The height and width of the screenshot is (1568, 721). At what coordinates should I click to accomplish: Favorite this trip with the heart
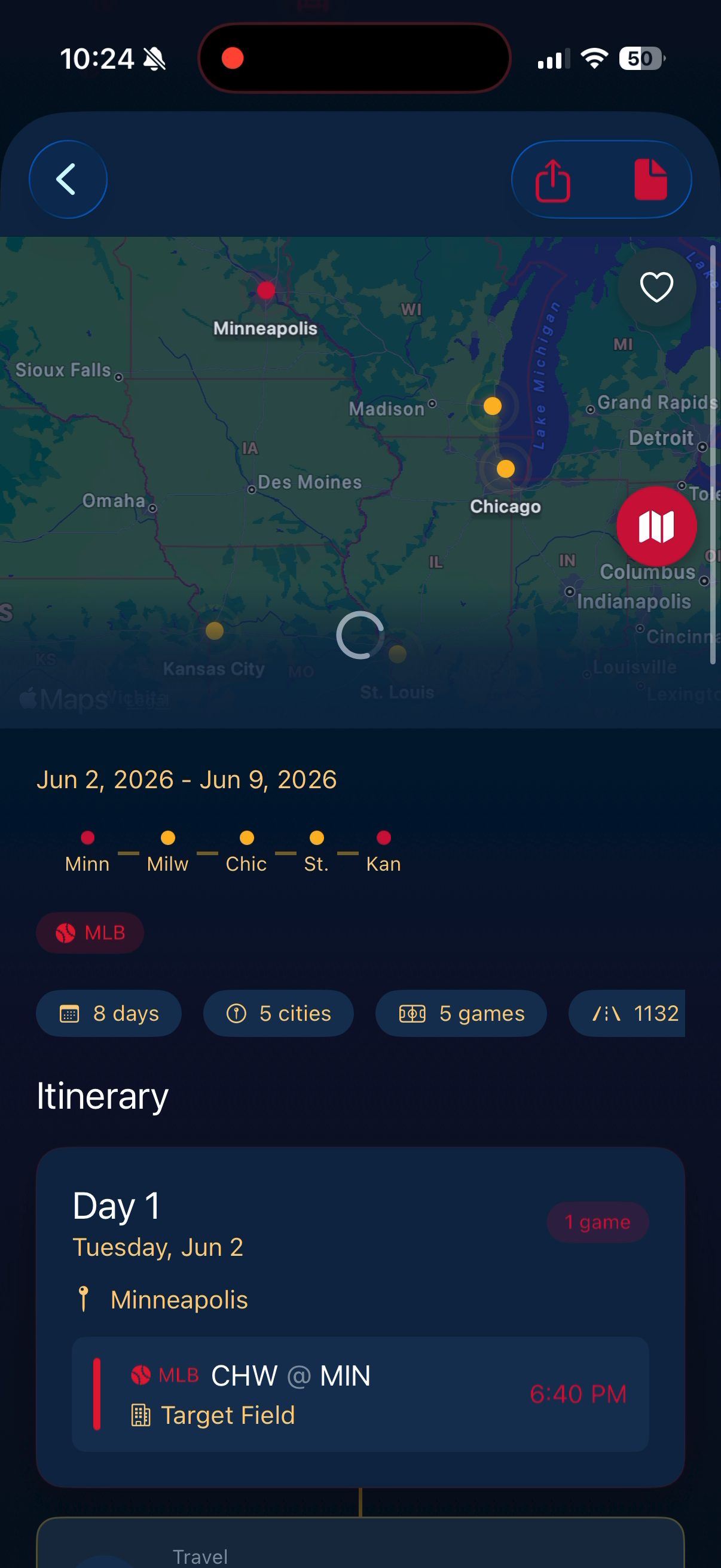[x=656, y=287]
